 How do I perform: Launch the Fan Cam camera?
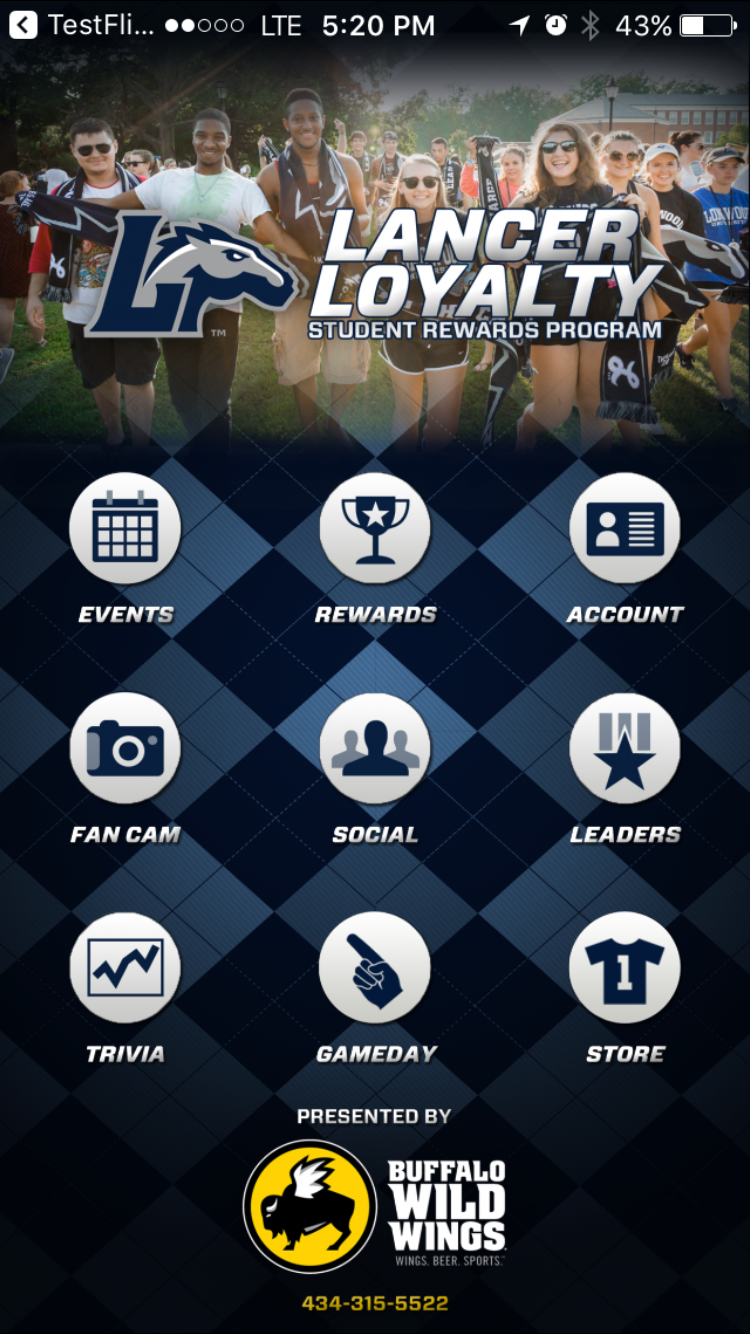(125, 748)
